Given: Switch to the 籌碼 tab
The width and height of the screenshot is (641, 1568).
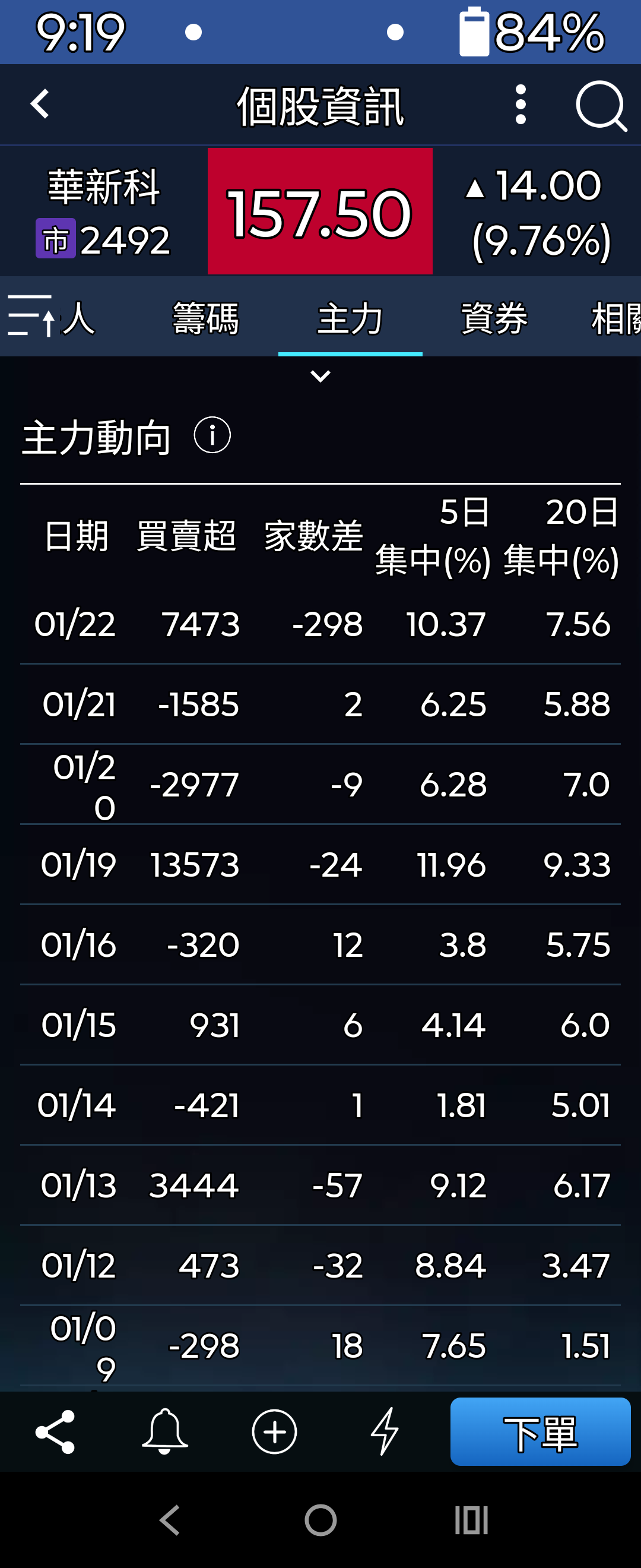Looking at the screenshot, I should coord(206,318).
